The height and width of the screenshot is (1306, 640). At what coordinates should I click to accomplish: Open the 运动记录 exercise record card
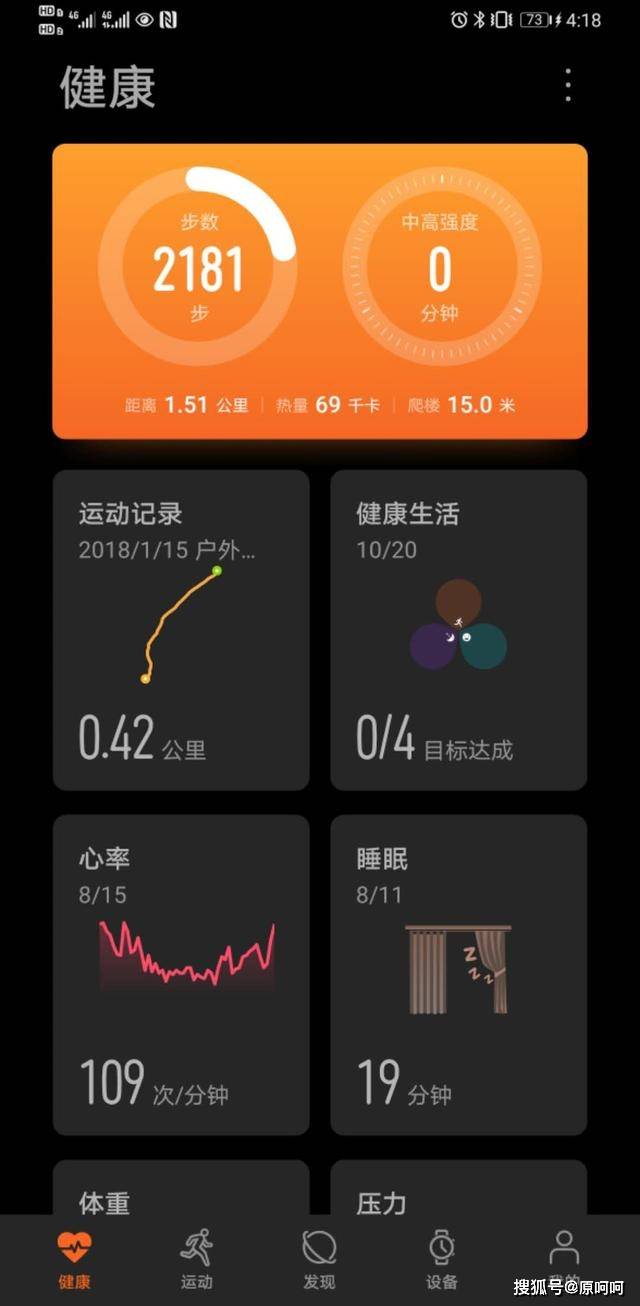coord(181,630)
